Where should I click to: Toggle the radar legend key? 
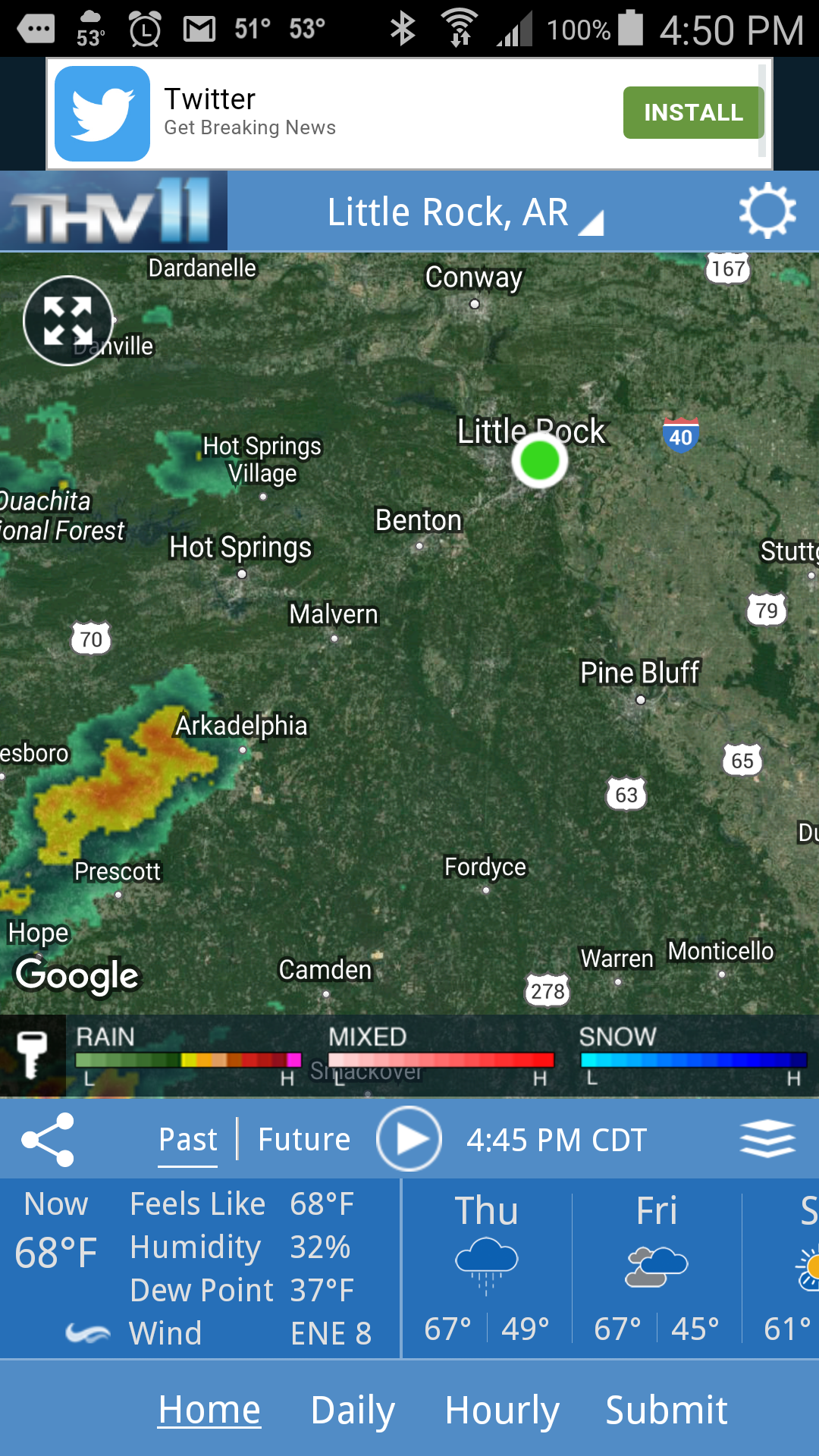tap(32, 1055)
